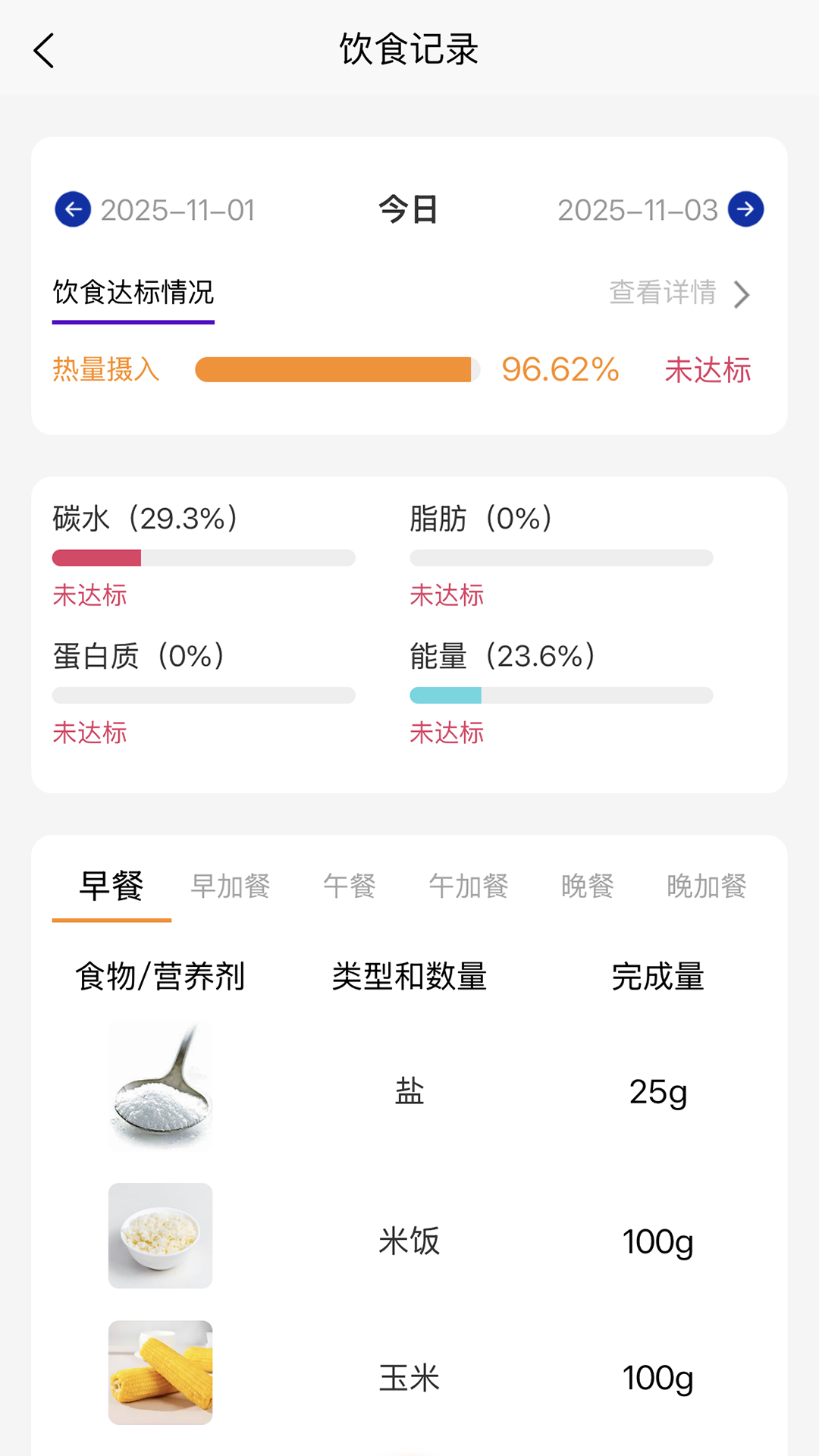Viewport: 819px width, 1456px height.
Task: View the 晚加餐 tab
Action: point(707,886)
